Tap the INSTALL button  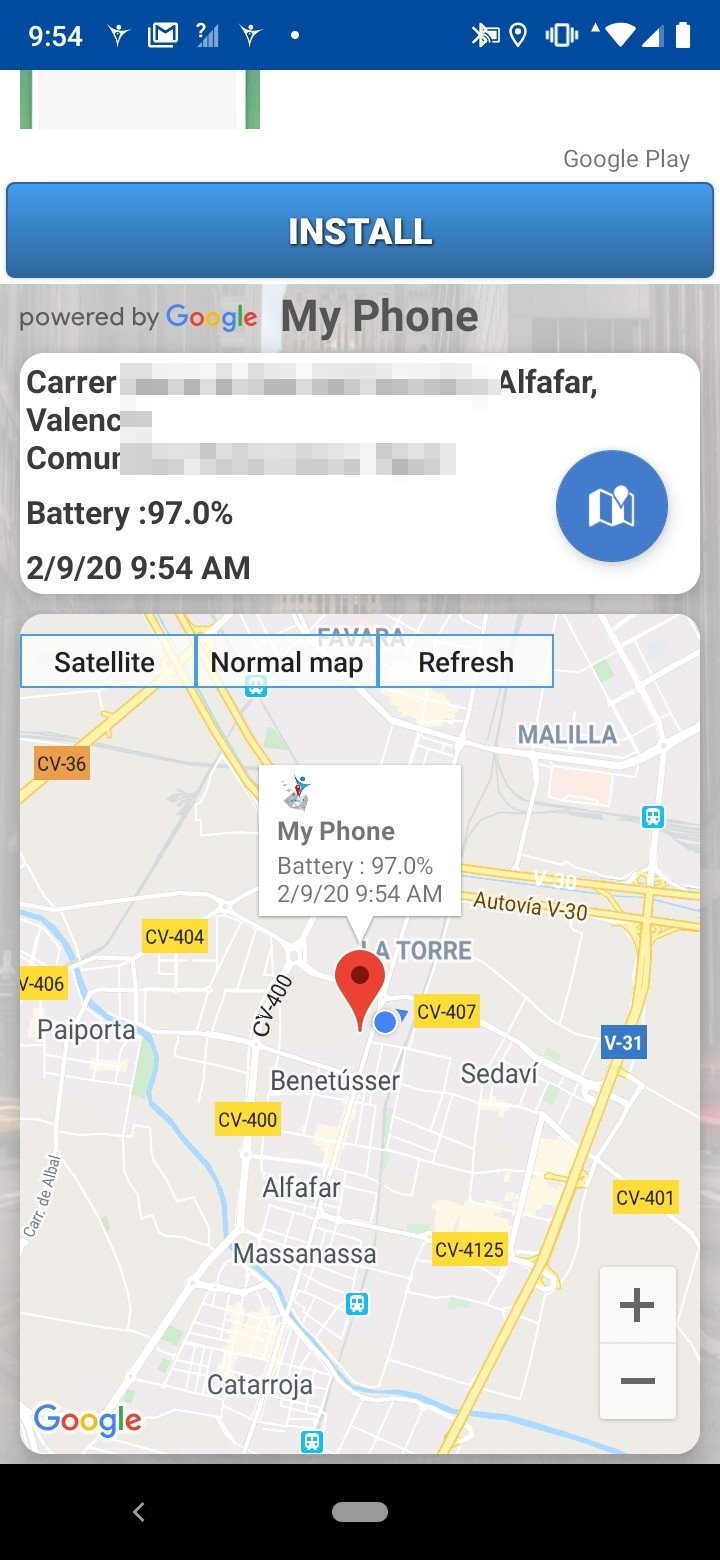tap(360, 231)
